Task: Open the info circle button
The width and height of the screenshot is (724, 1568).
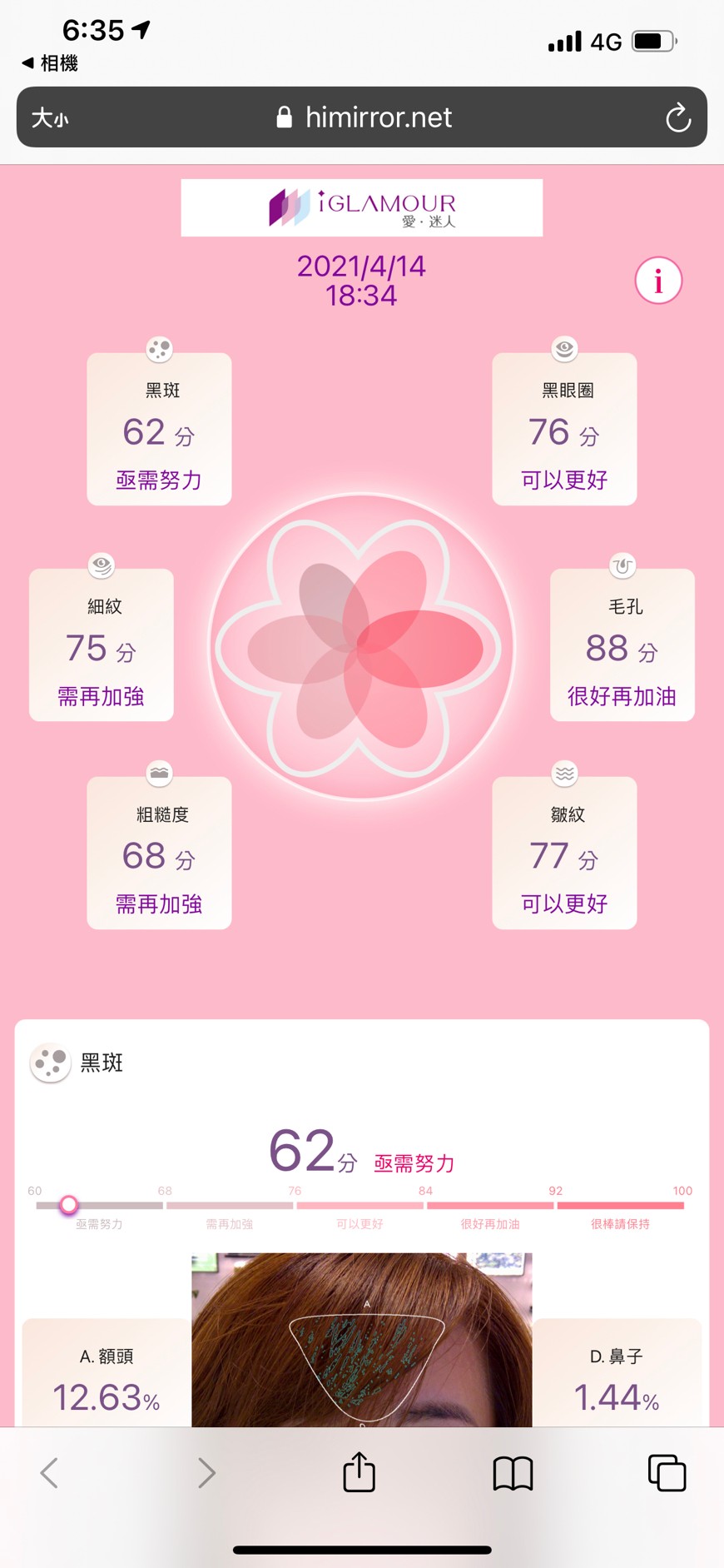Action: point(657,281)
